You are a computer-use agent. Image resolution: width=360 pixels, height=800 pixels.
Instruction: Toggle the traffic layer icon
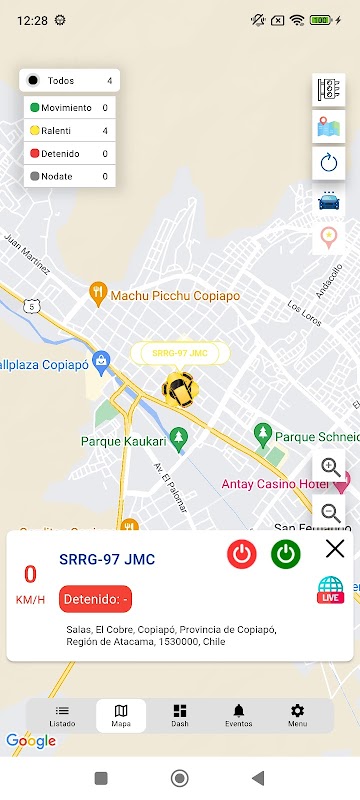pyautogui.click(x=328, y=90)
